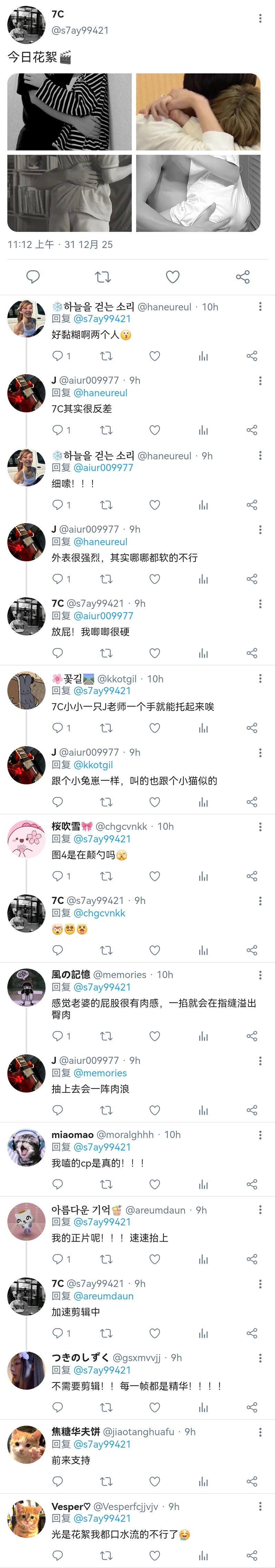
Task: Open more options on Vesper's comment
Action: point(260,1506)
